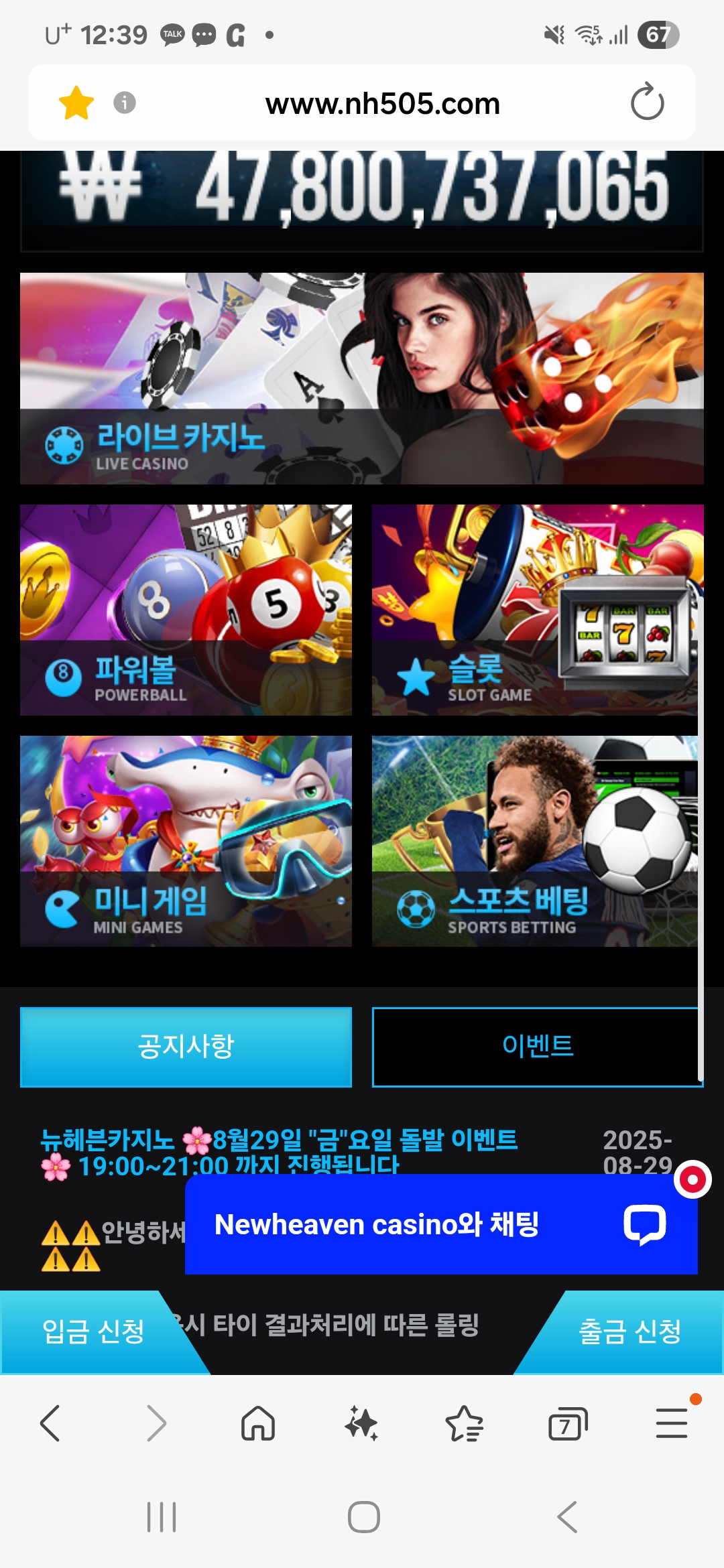
Task: Open the Powerball game tile
Action: click(186, 610)
